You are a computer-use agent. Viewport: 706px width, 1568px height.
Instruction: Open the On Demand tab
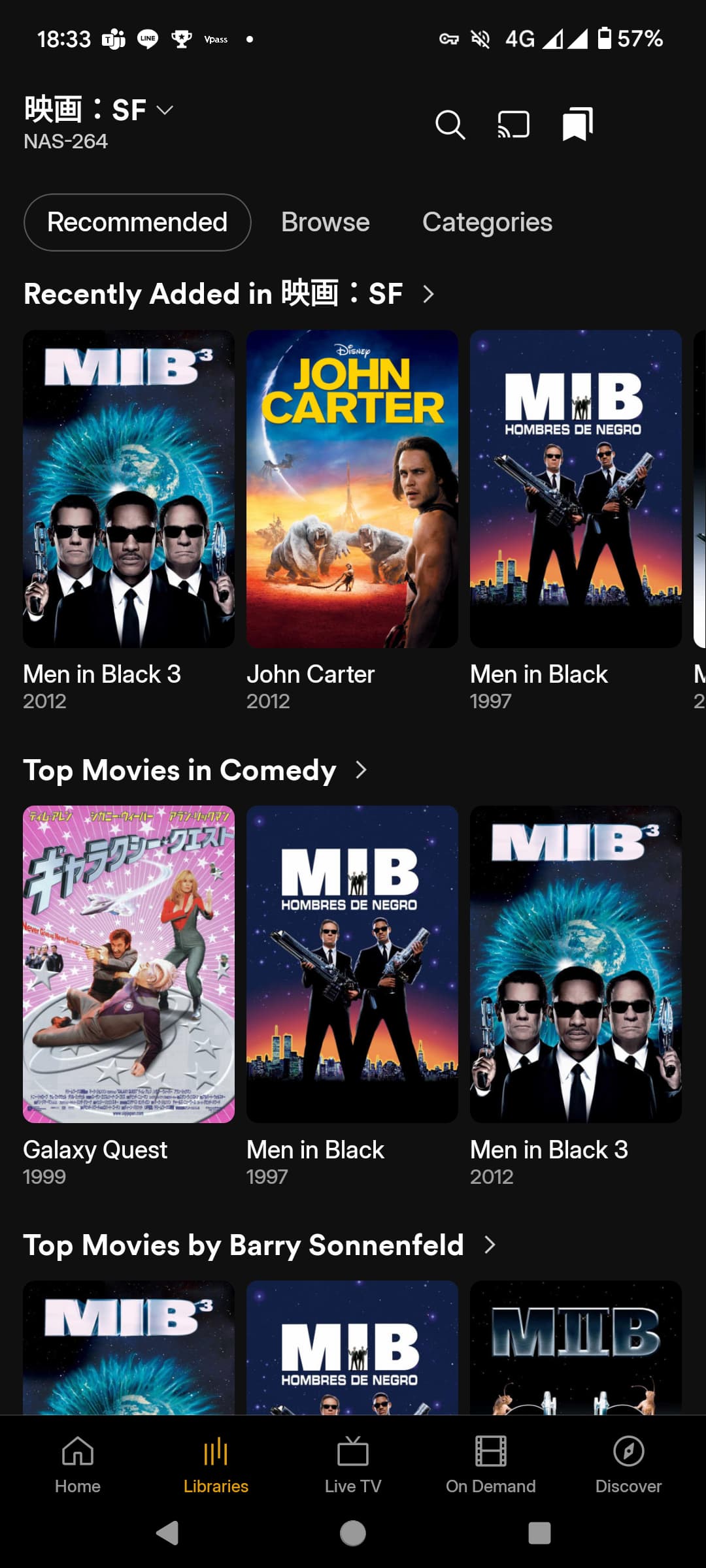[491, 1465]
